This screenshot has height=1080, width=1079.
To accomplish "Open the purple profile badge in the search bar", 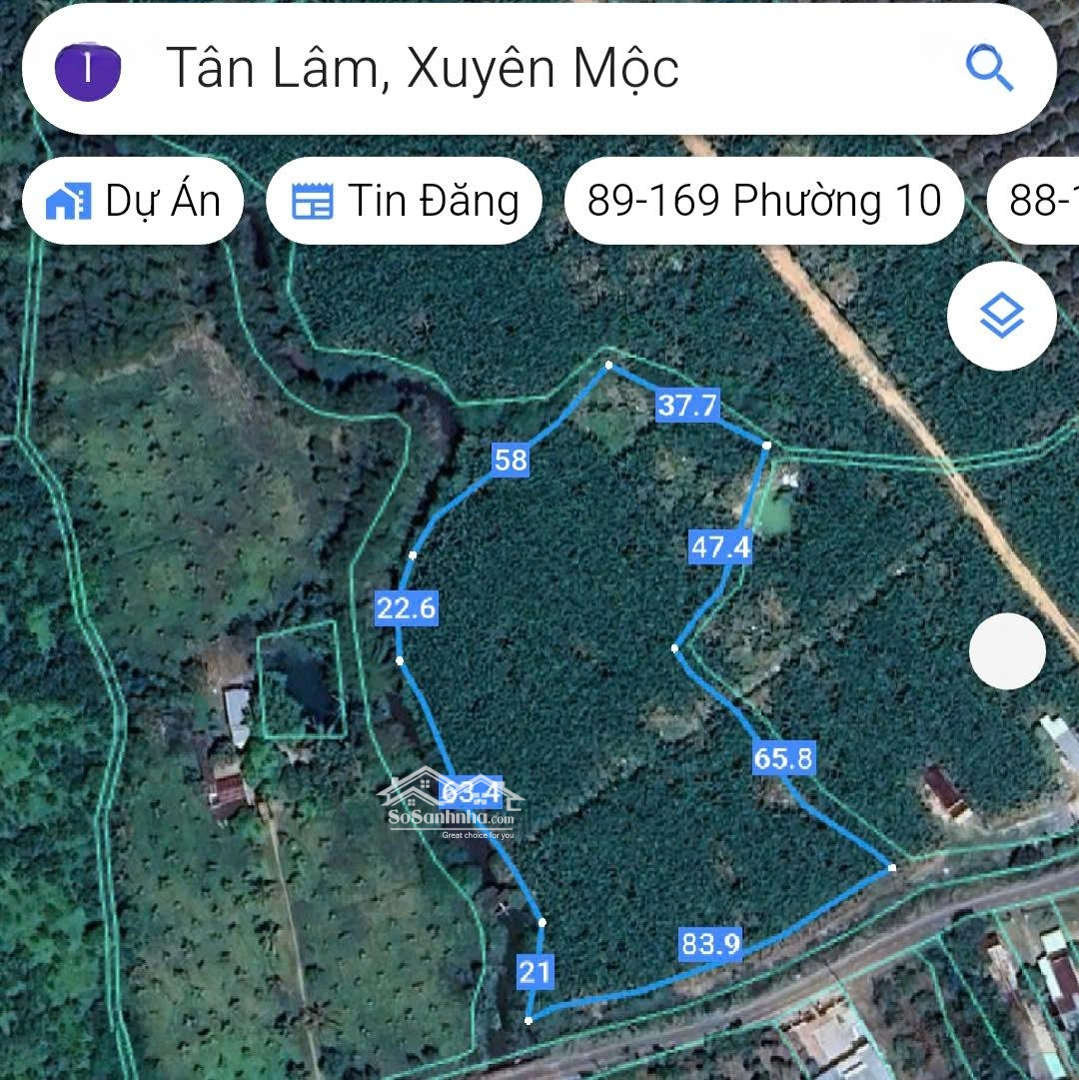I will 88,70.
